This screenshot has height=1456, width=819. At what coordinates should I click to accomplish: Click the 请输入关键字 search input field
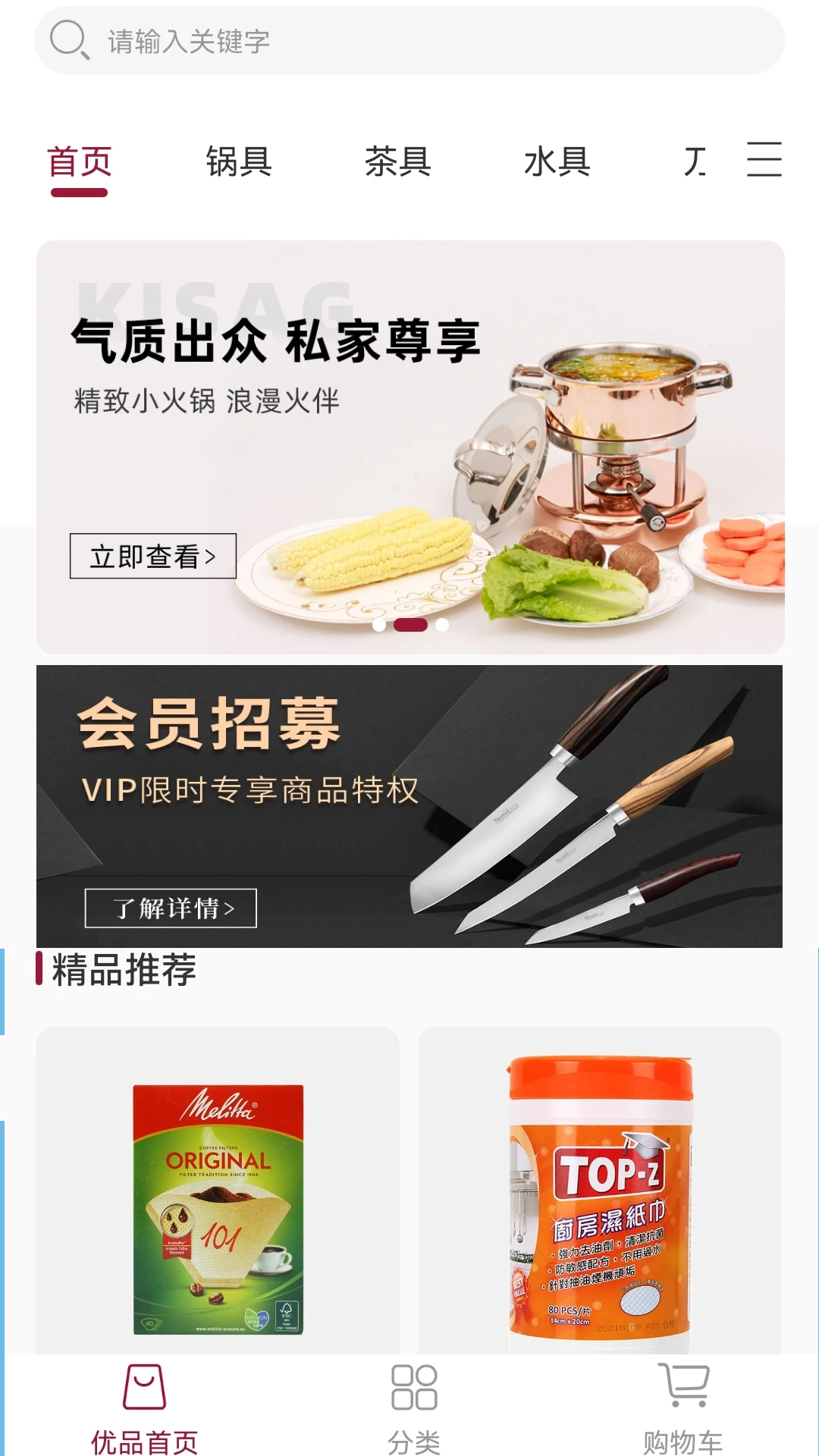point(303,42)
